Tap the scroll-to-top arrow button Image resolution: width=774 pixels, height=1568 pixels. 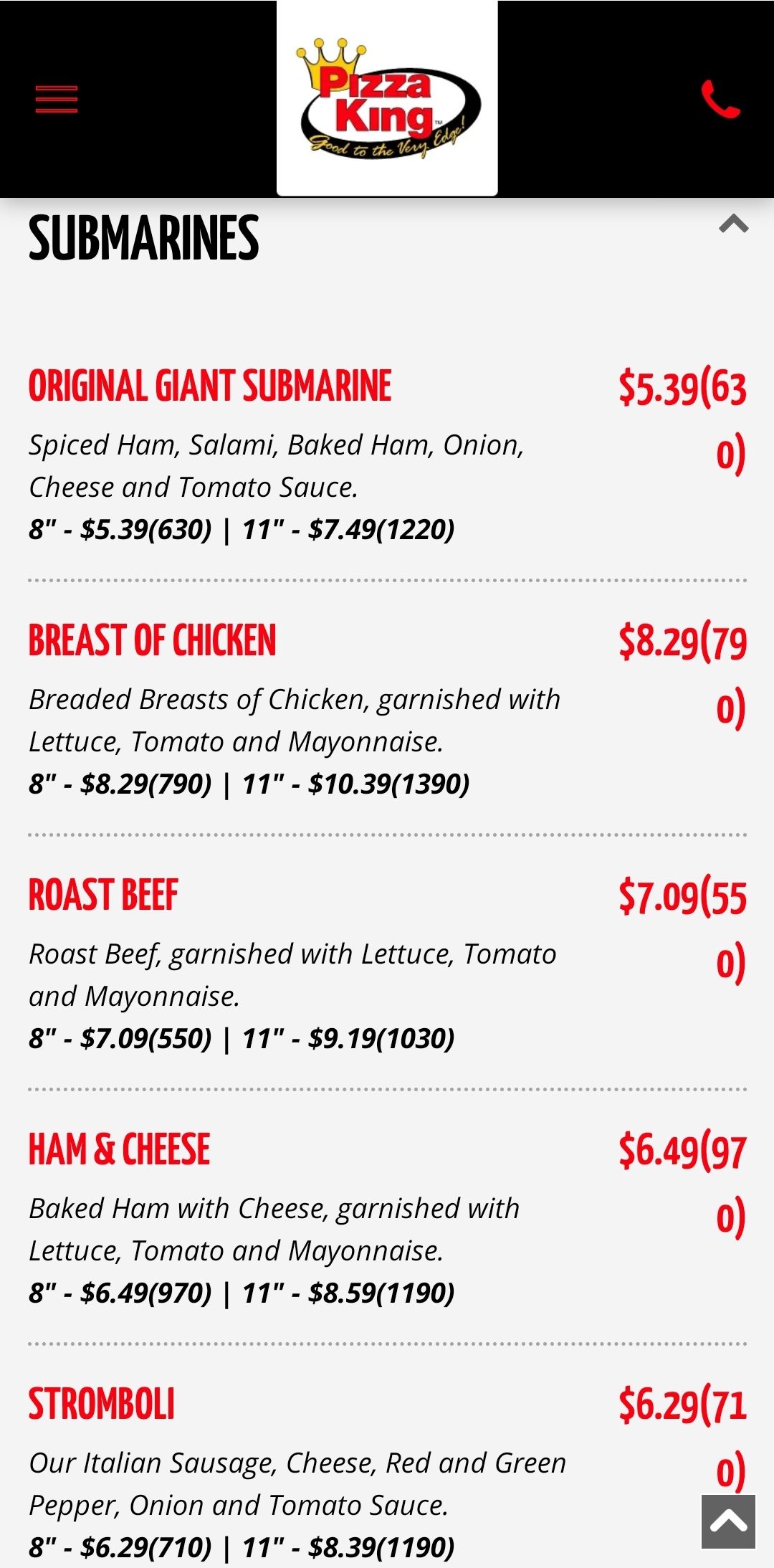point(728,1521)
